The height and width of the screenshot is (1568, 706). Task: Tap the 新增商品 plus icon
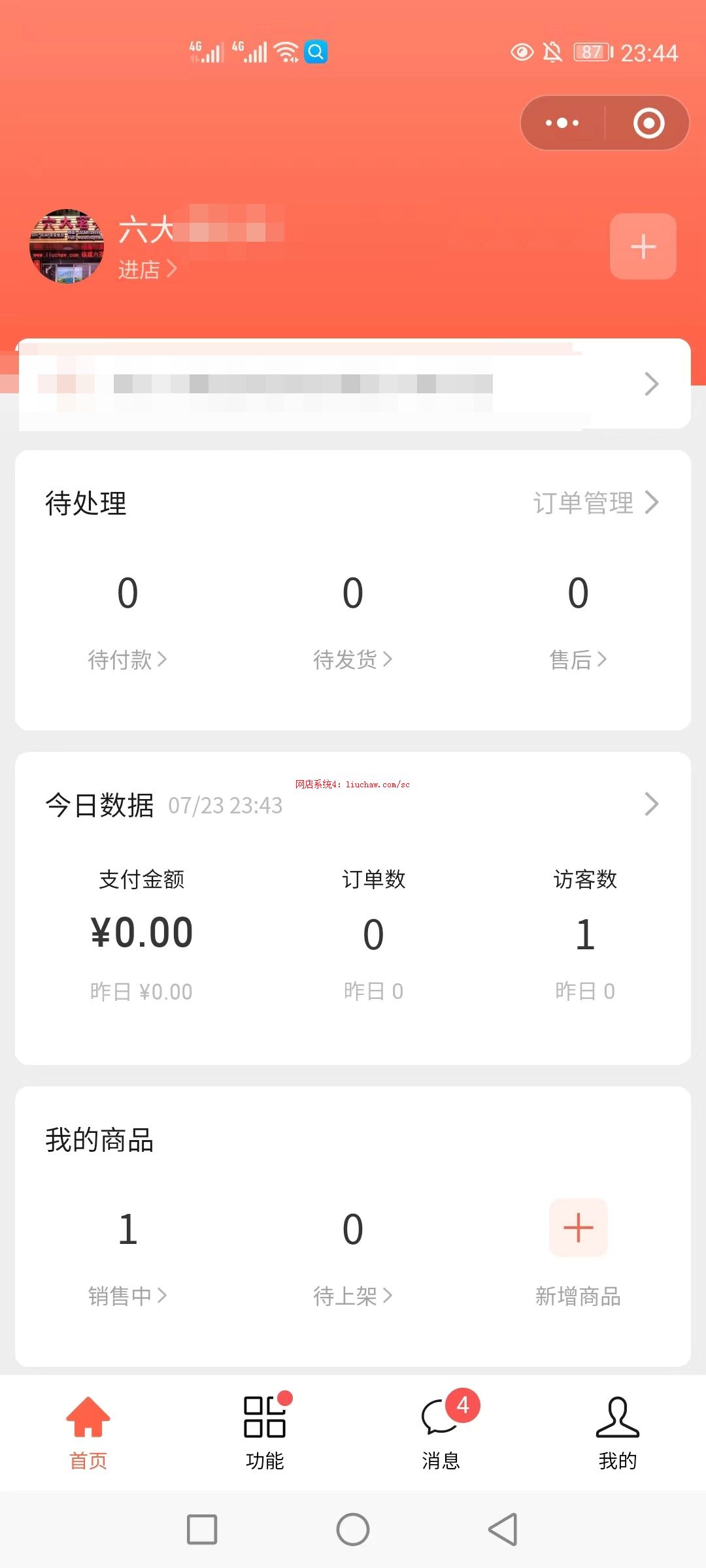[x=578, y=1227]
